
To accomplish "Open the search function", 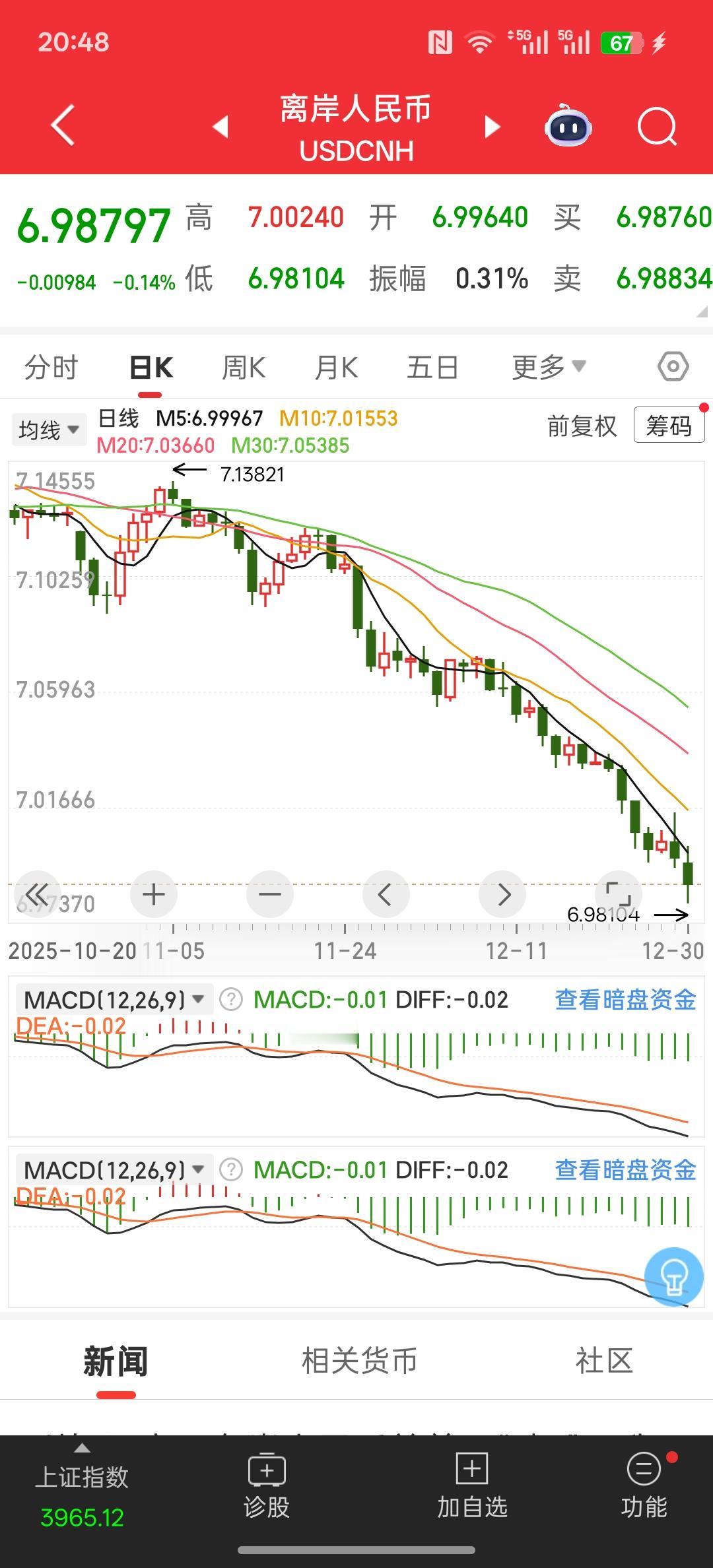I will coord(658,127).
